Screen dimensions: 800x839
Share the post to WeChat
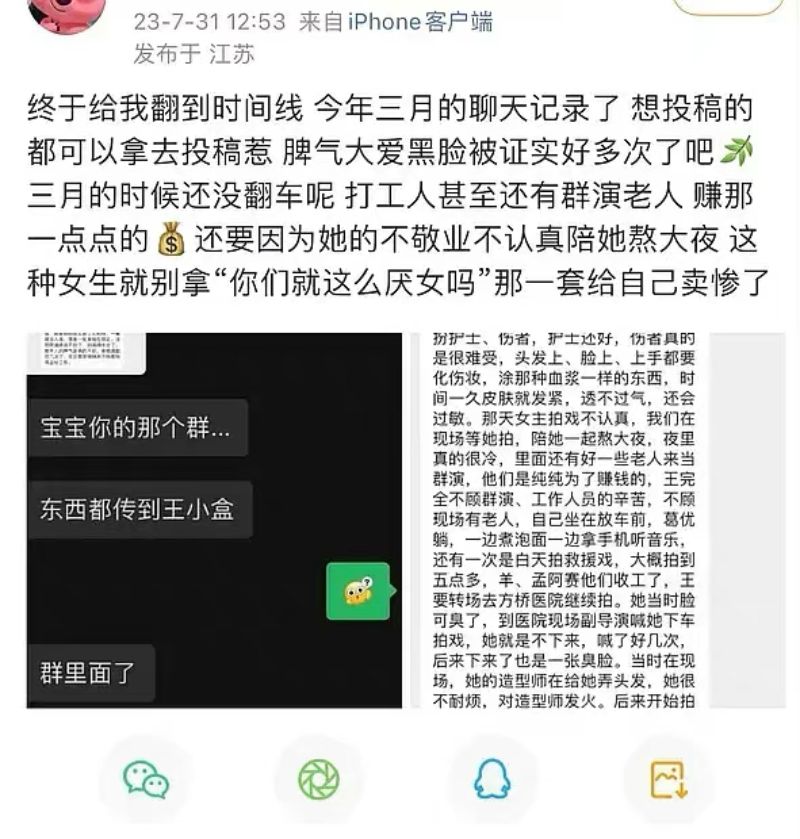point(146,780)
